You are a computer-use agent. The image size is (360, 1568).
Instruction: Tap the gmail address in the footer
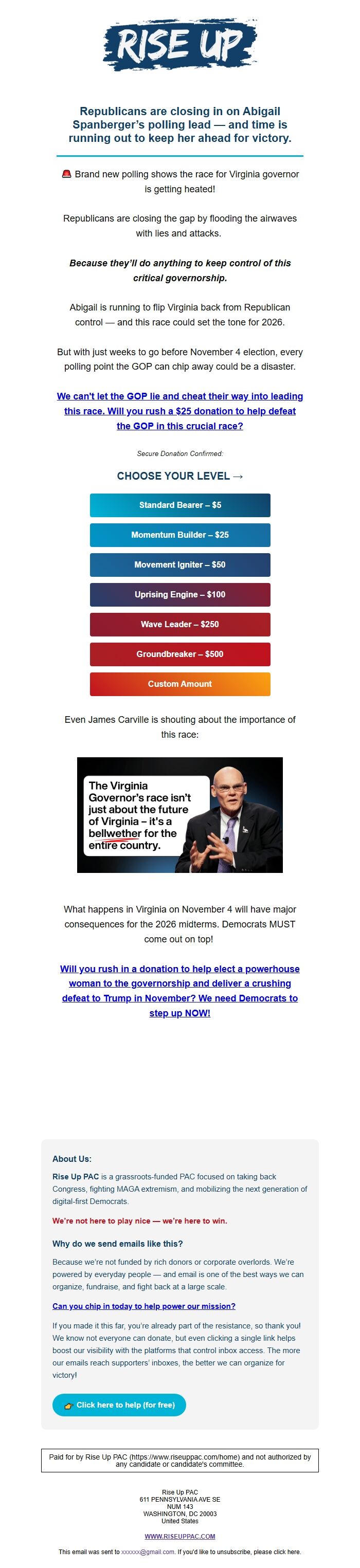point(148,1552)
